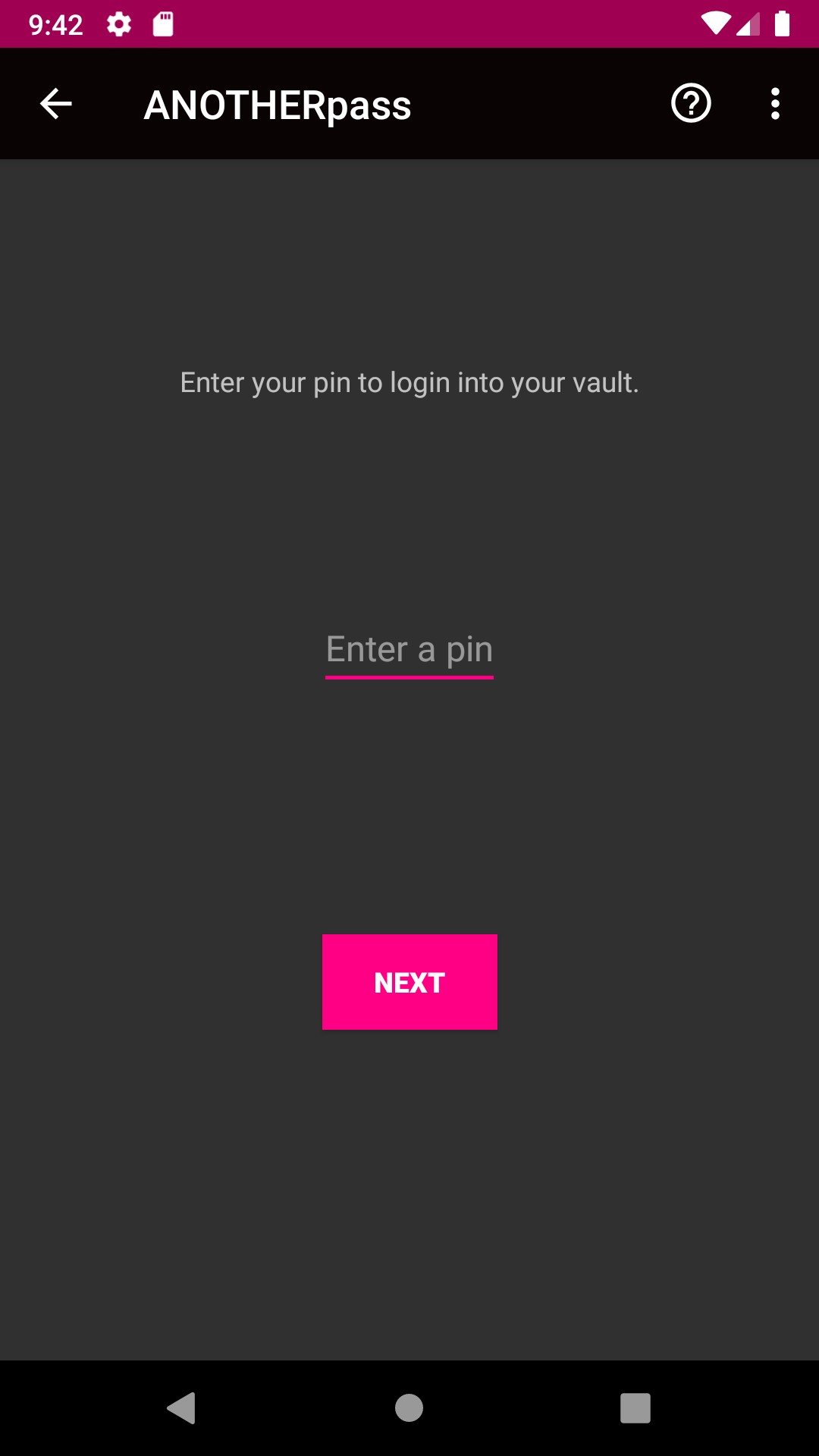Tap the system home button
The height and width of the screenshot is (1456, 819).
[409, 1408]
